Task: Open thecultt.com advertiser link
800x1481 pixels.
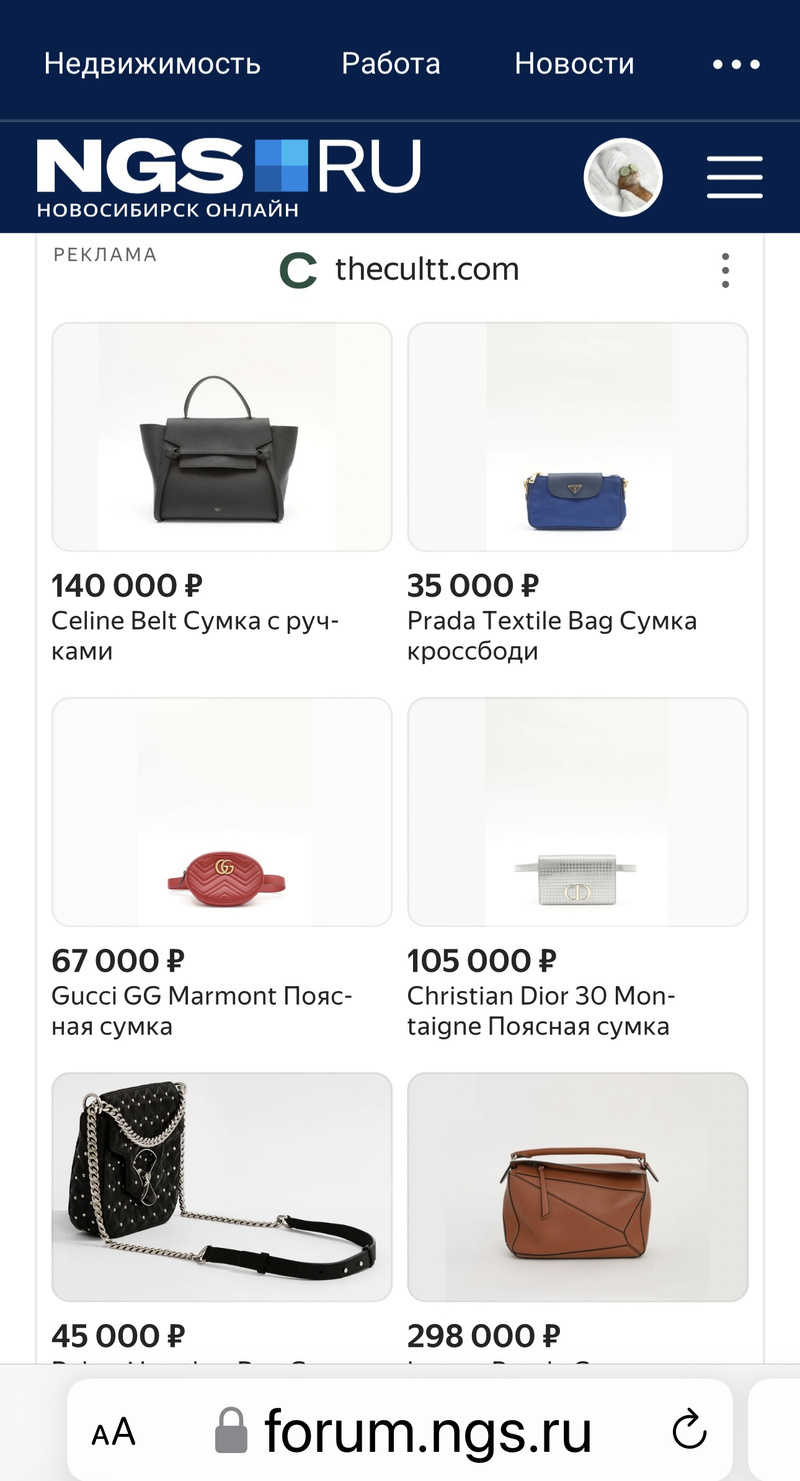Action: 400,270
